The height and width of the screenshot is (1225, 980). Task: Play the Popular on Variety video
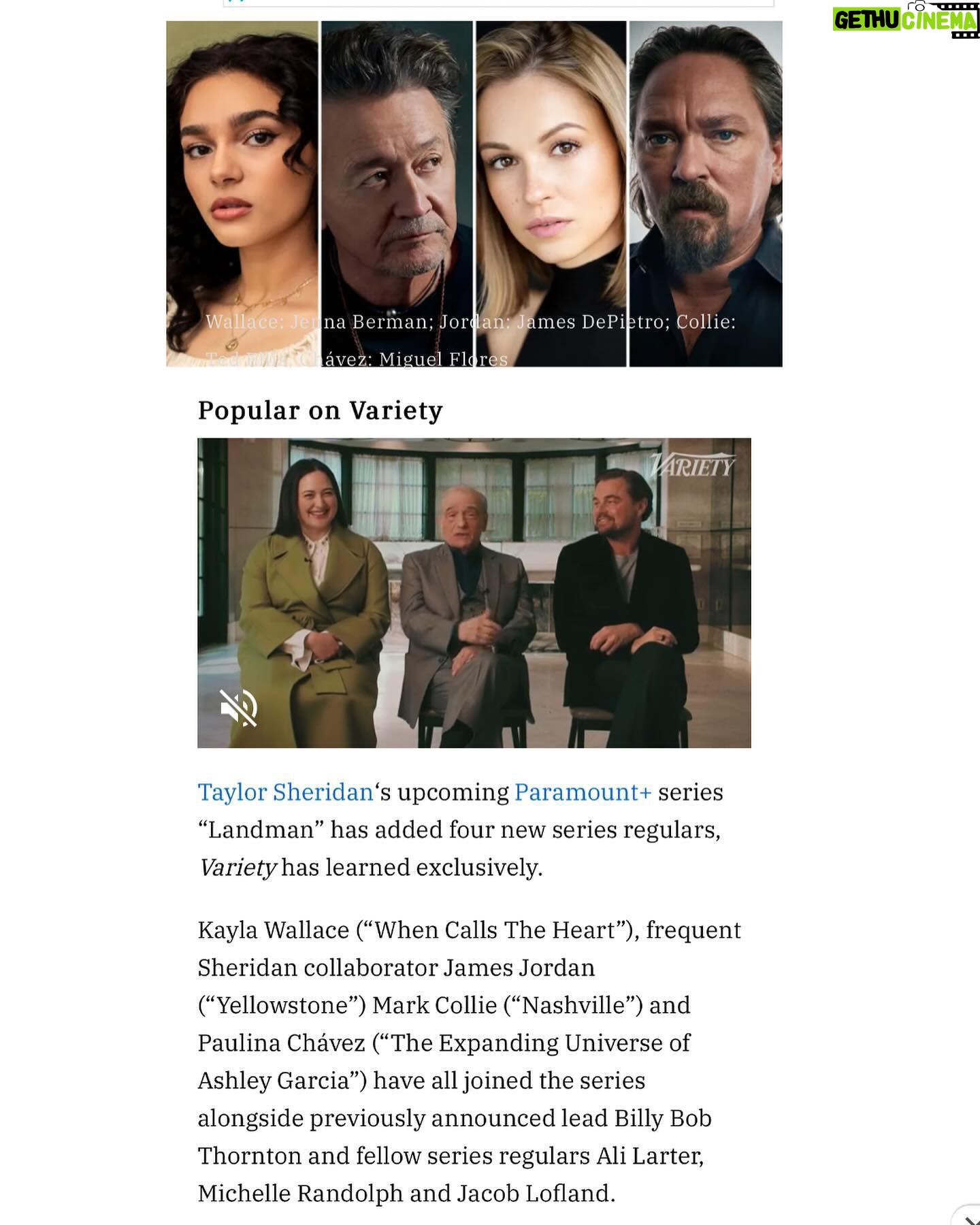pos(474,593)
